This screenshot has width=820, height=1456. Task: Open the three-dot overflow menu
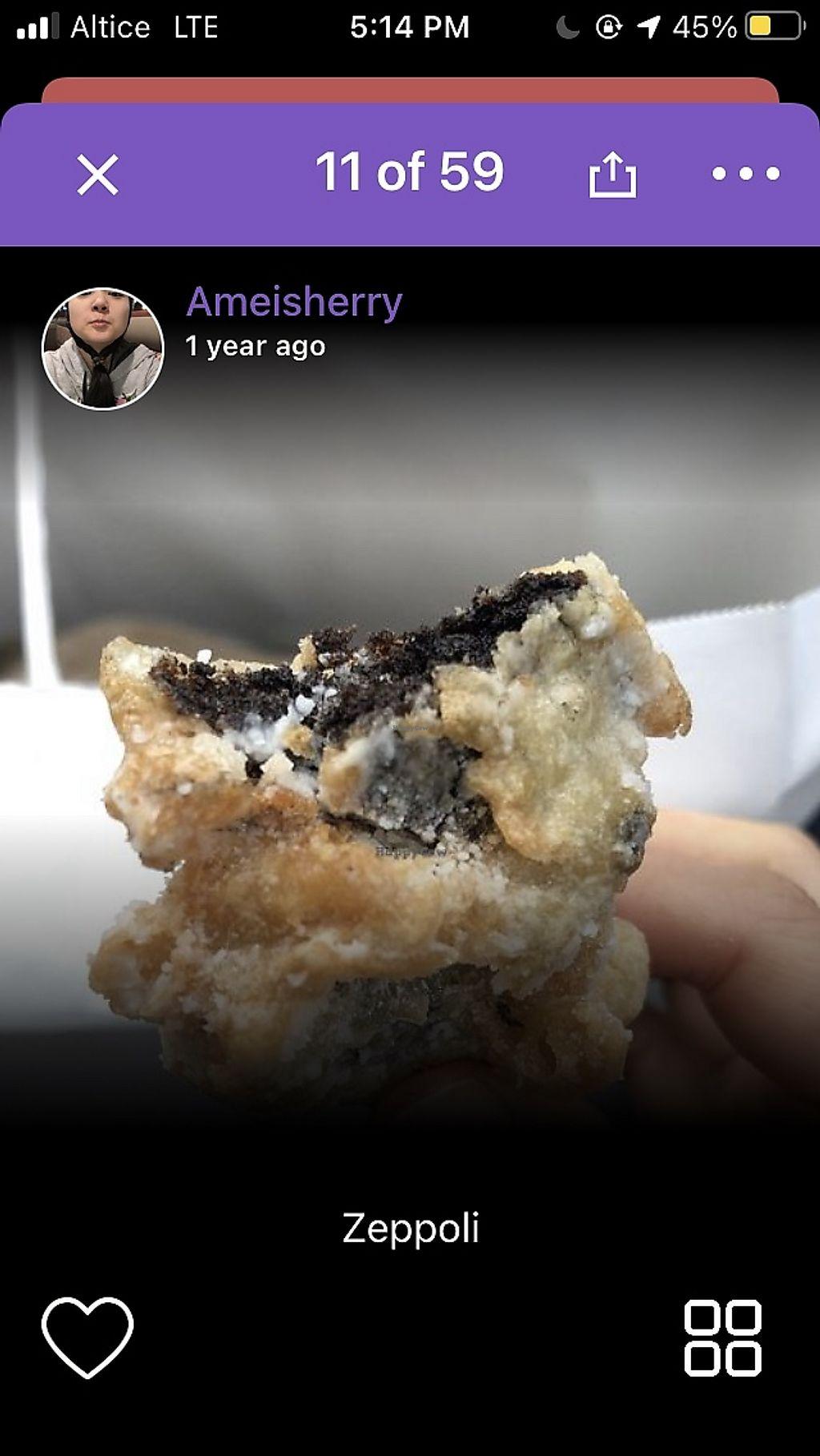point(746,174)
